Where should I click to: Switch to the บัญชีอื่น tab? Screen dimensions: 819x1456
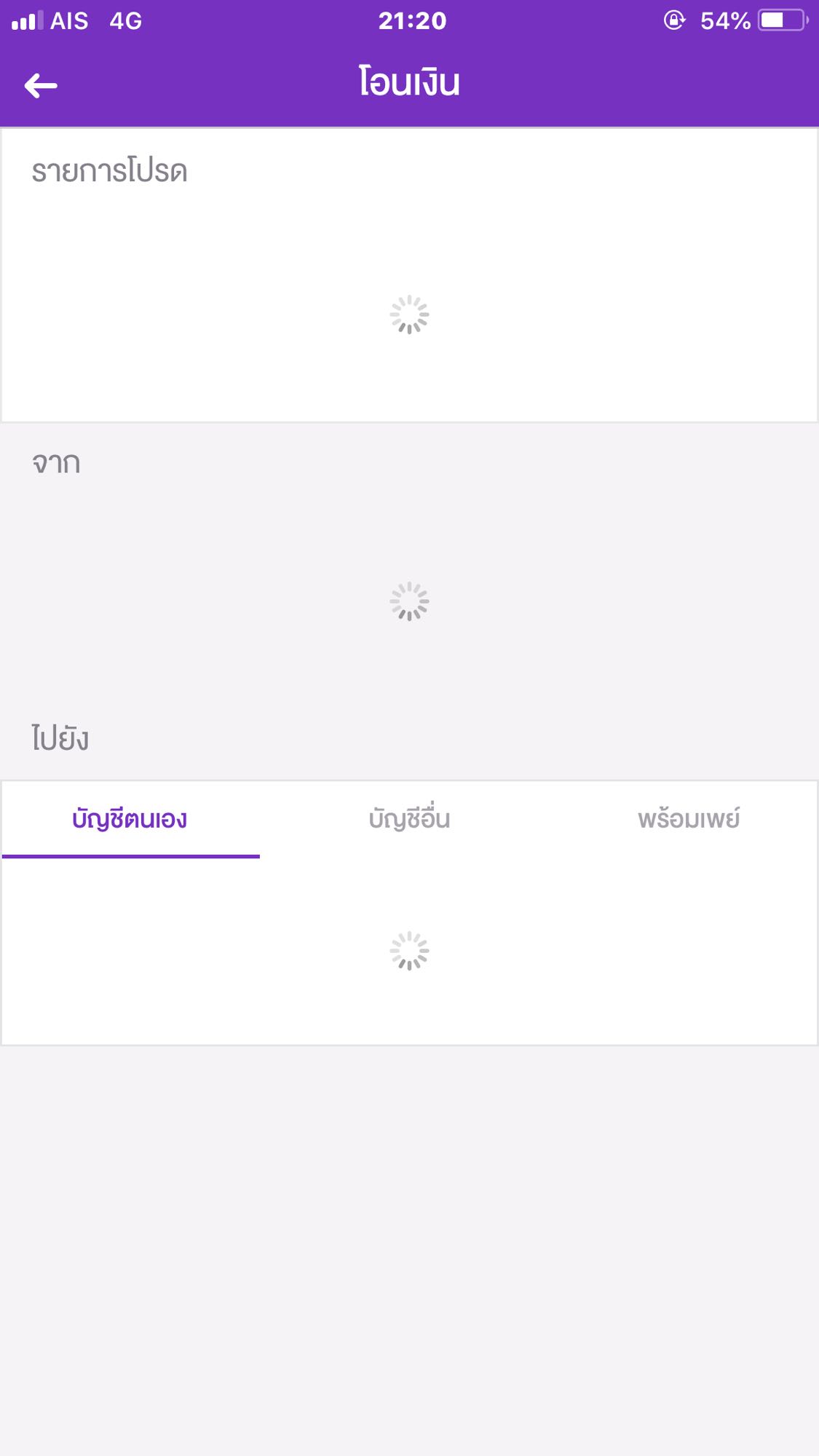(x=409, y=819)
